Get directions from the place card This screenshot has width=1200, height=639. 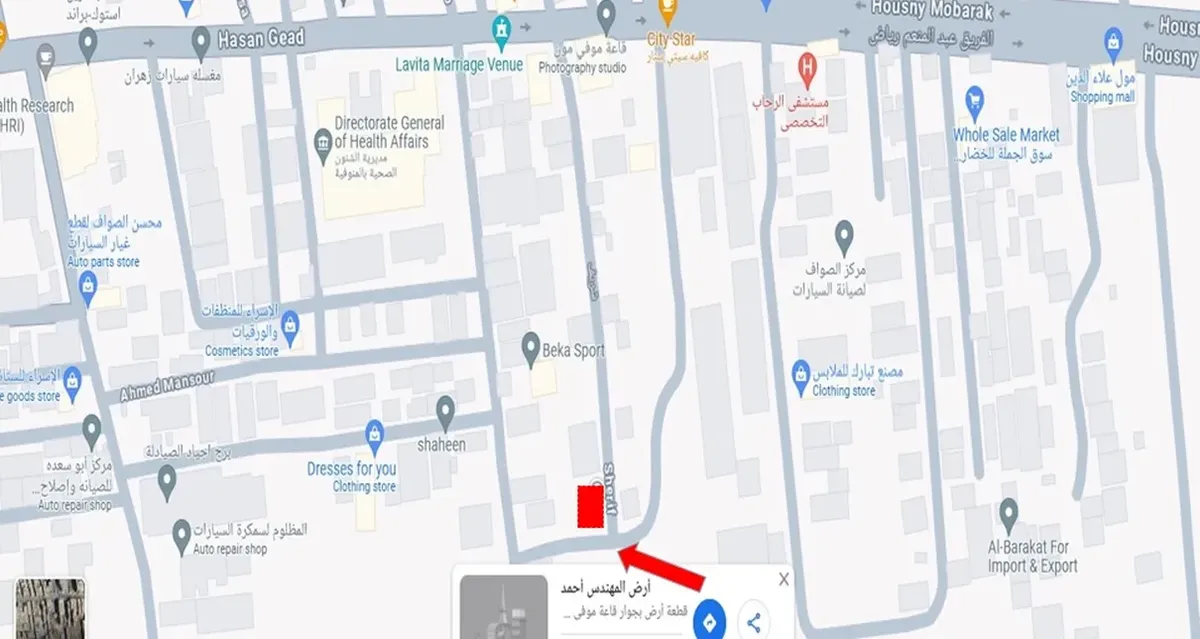point(708,621)
